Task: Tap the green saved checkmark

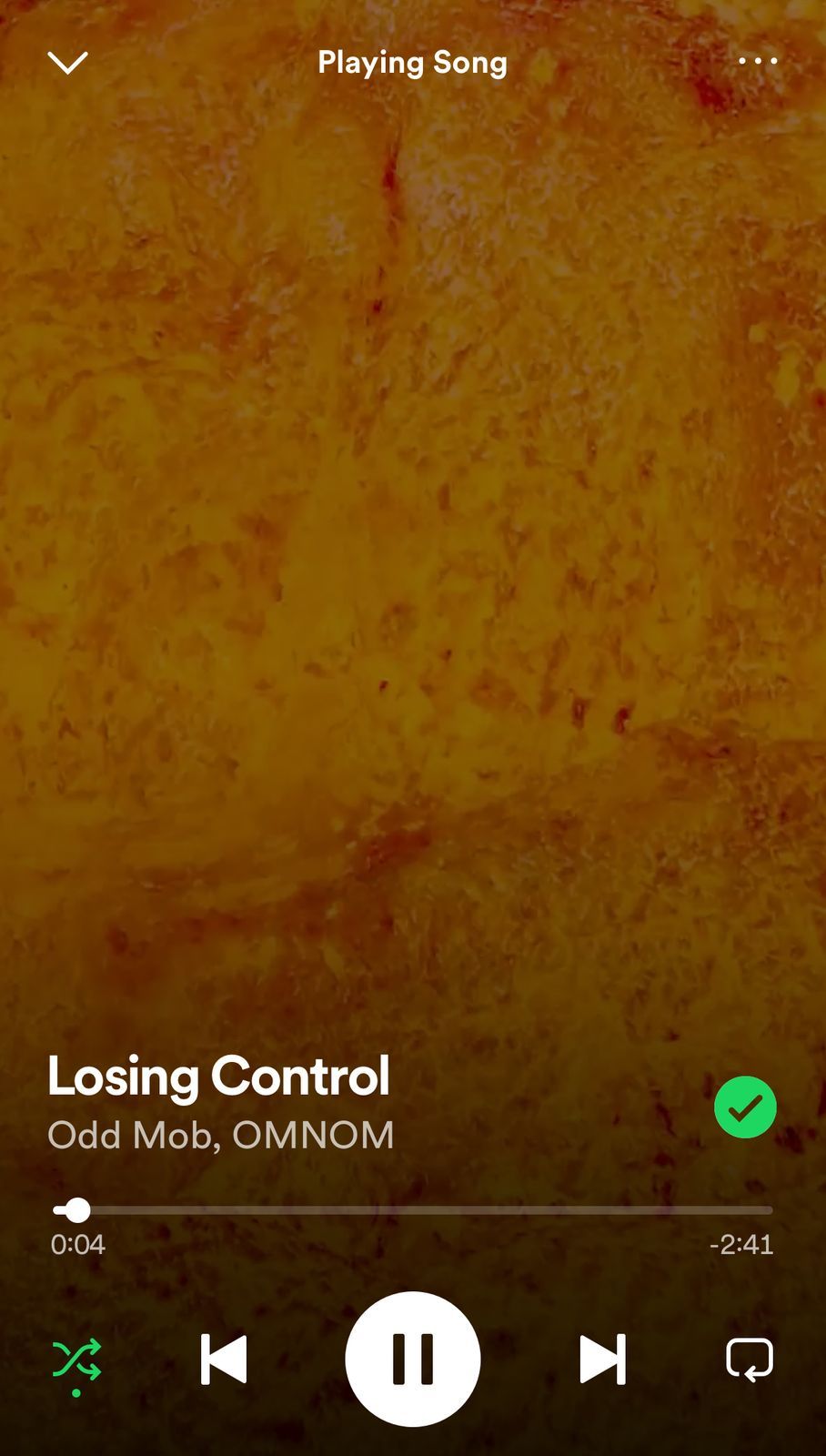Action: (745, 1107)
